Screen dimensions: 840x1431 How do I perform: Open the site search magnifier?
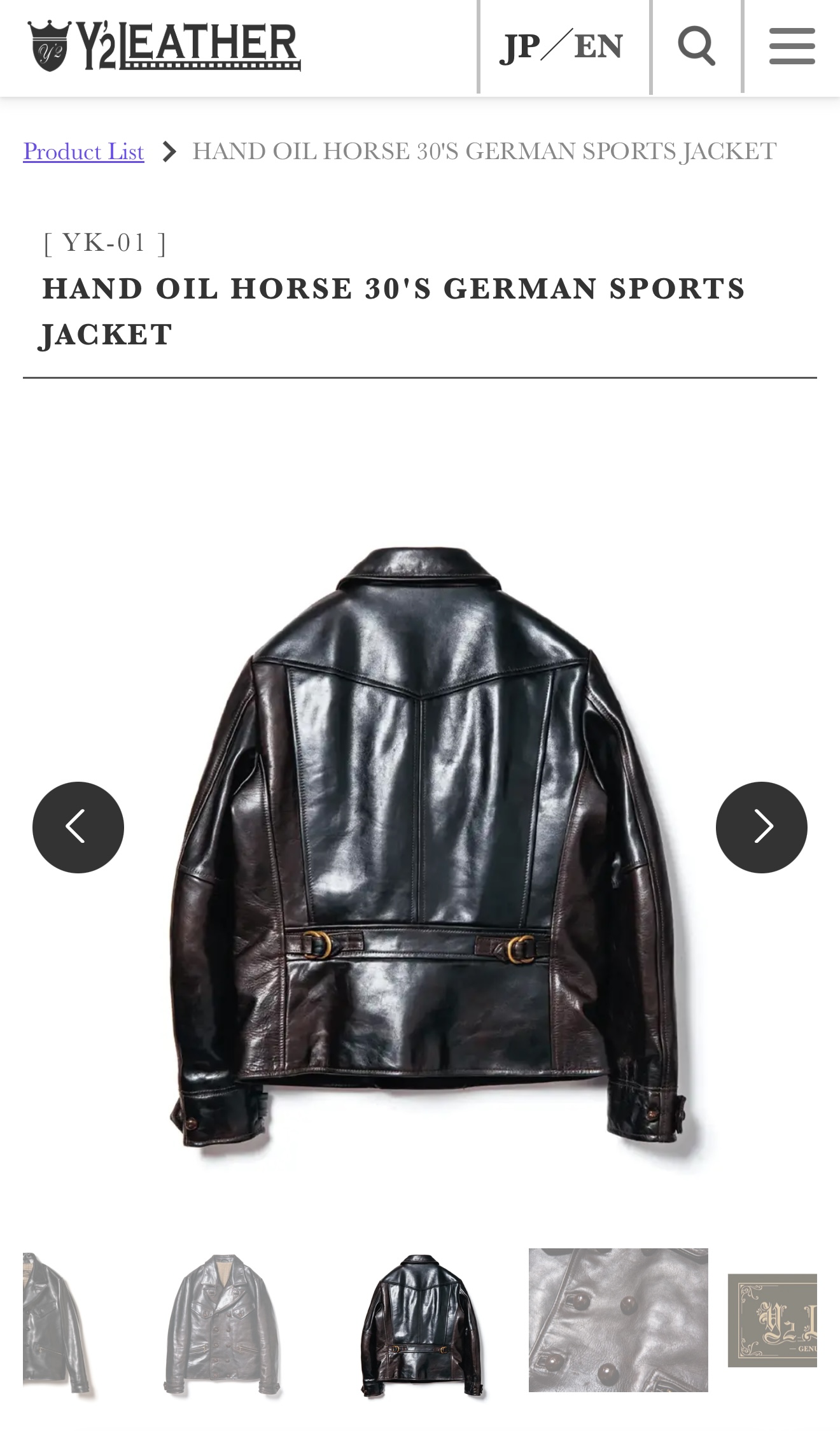(697, 46)
